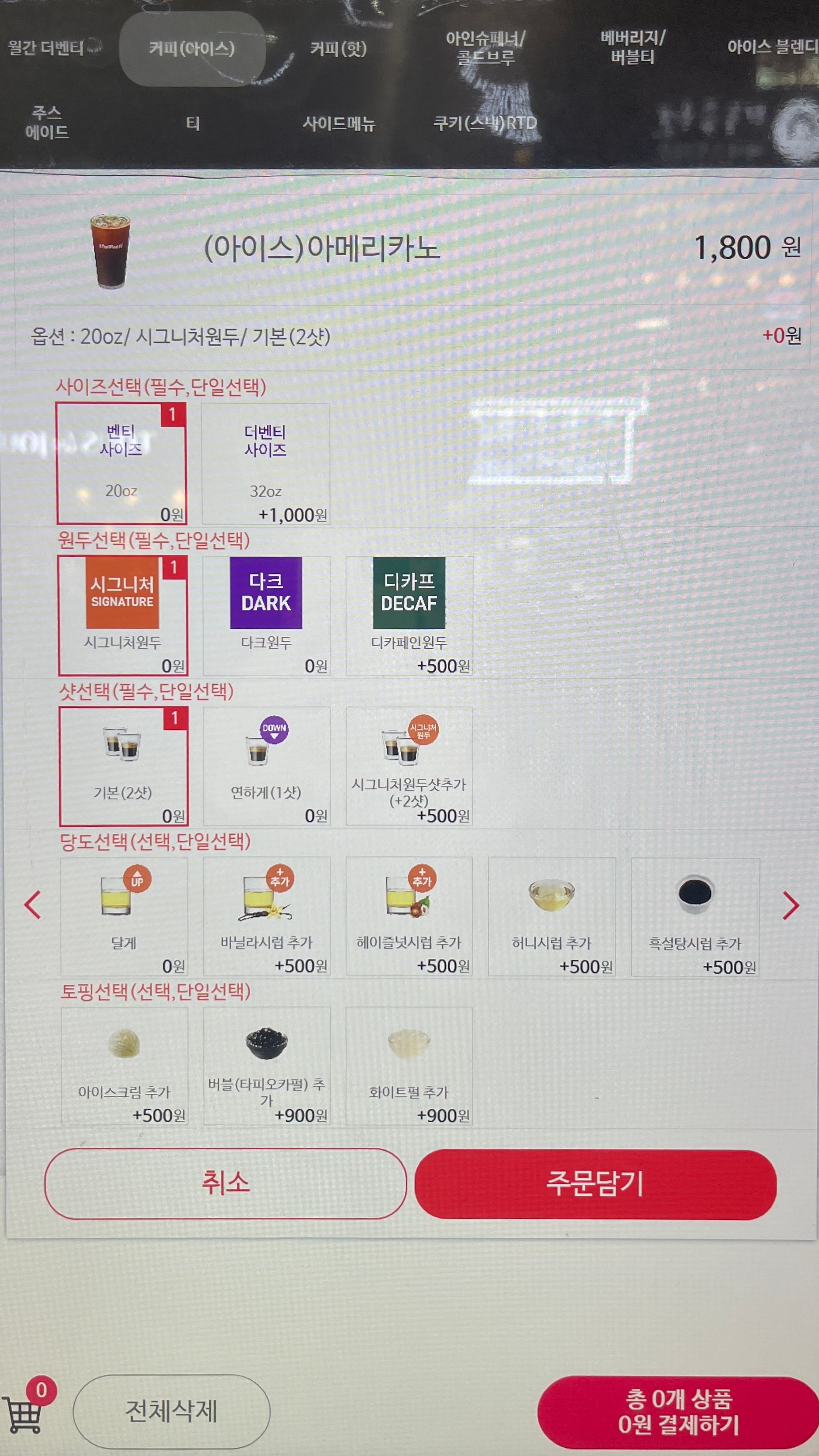Select the 더벤티 사이즈 32oz option
Viewport: 819px width, 1456px height.
(266, 463)
